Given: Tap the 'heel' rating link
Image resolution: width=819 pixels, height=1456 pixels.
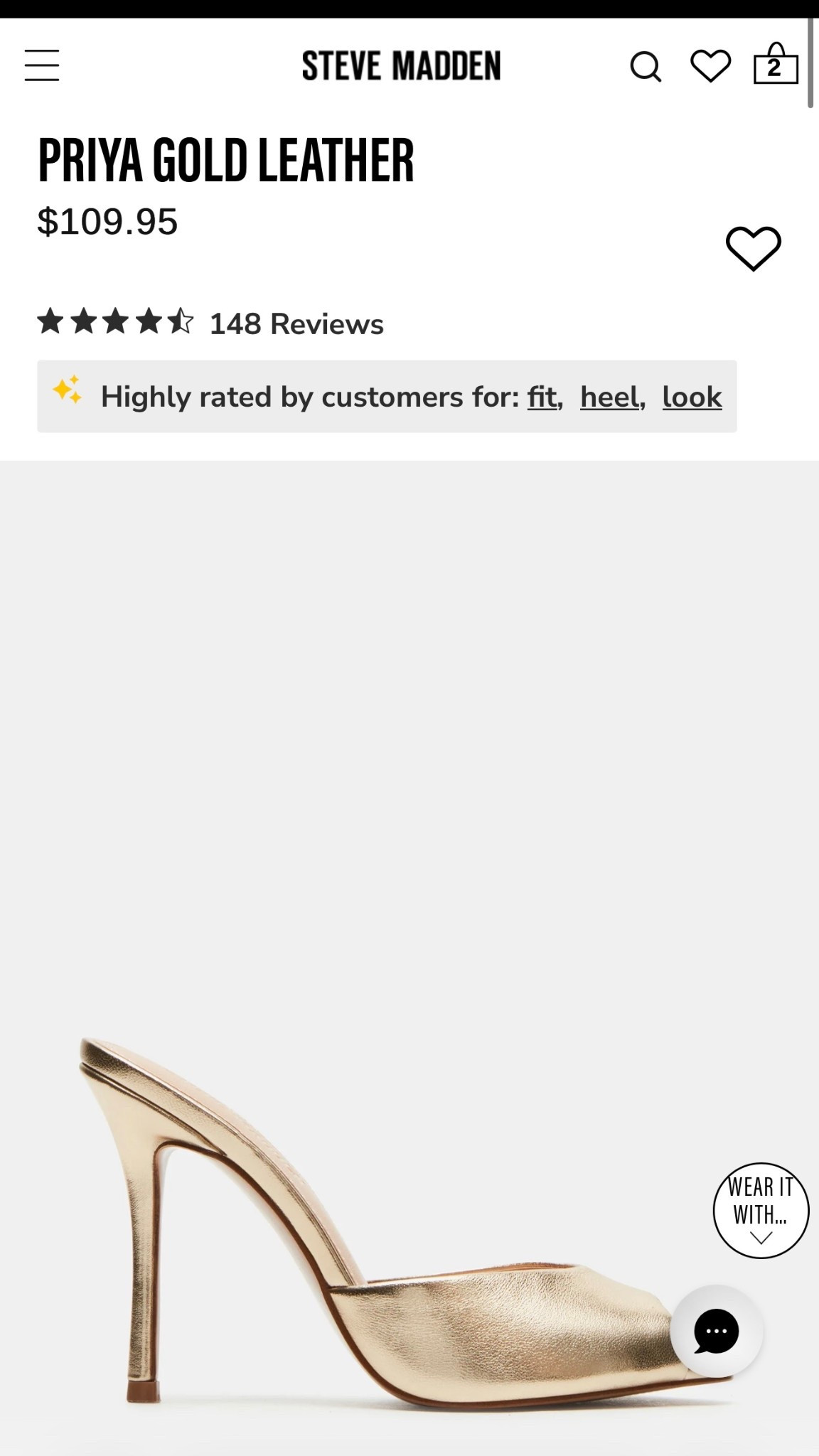Looking at the screenshot, I should 610,397.
